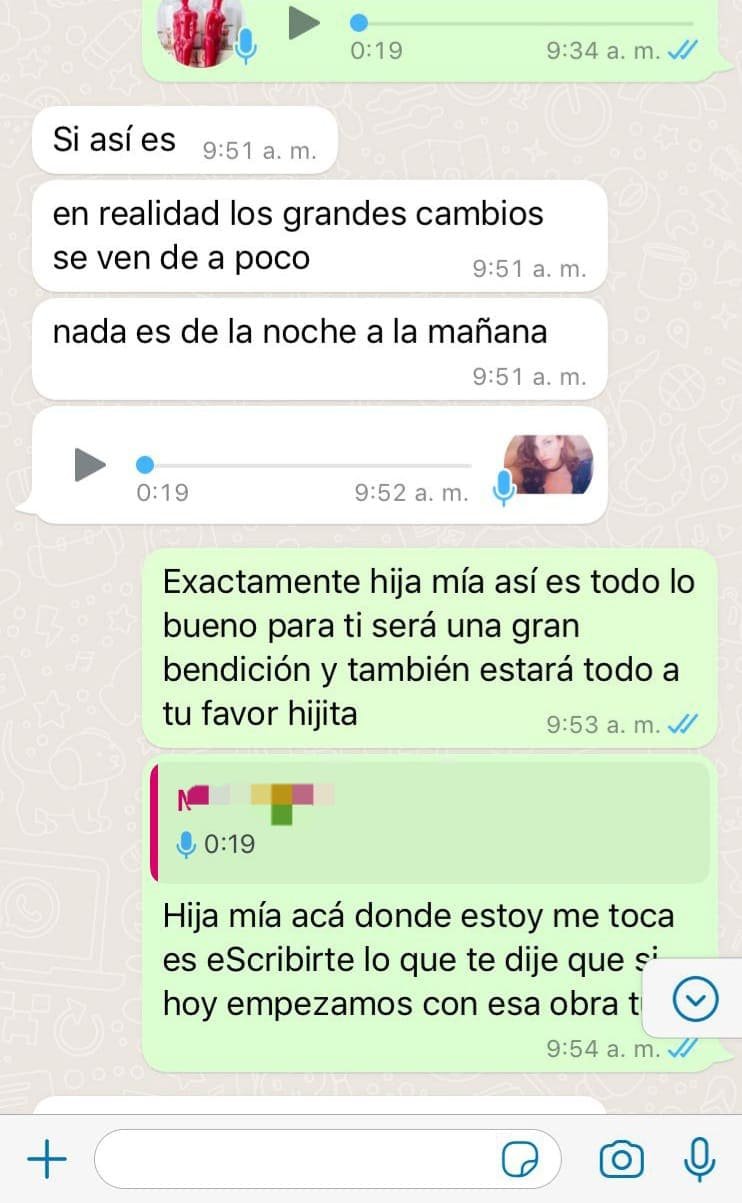Open the camera to take a photo

tap(621, 1160)
